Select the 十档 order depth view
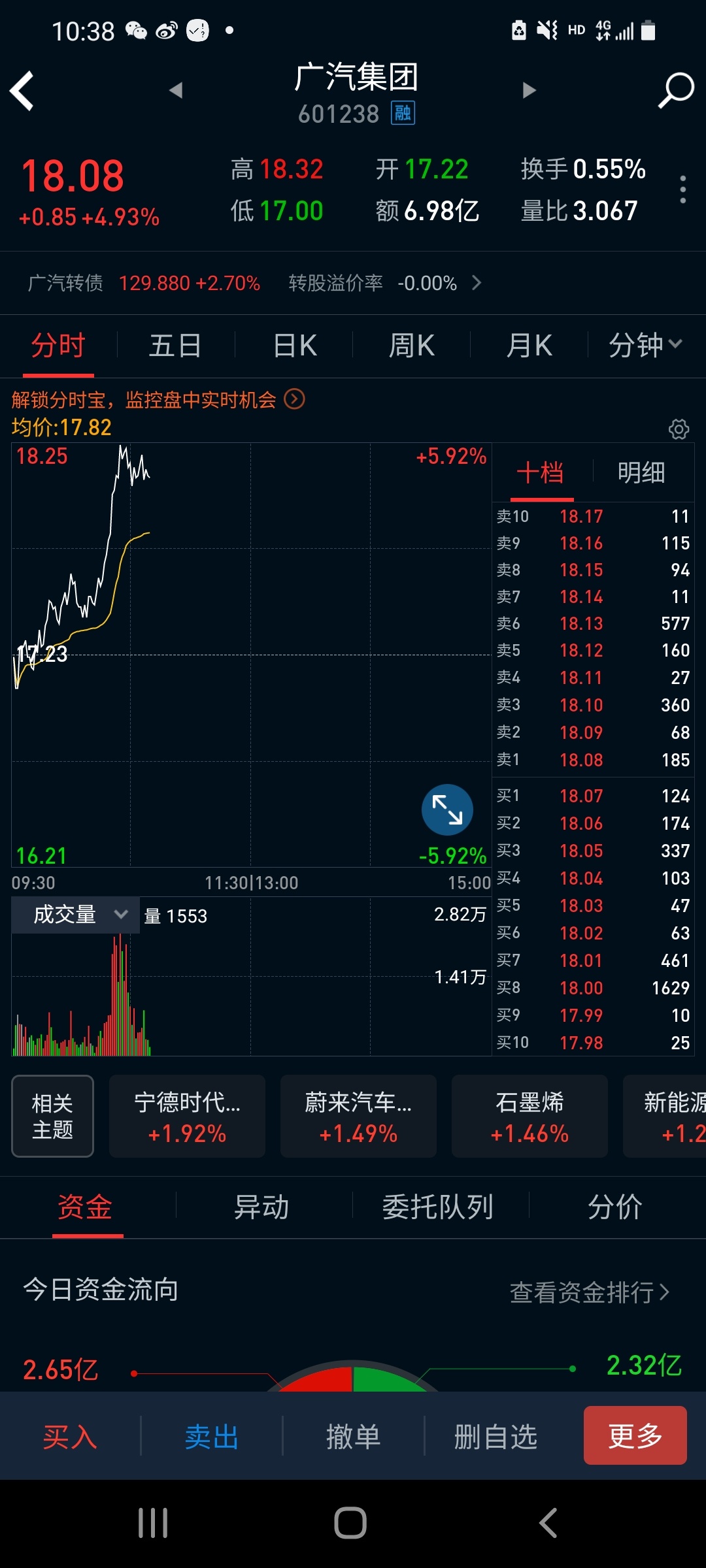Image resolution: width=706 pixels, height=1568 pixels. click(x=541, y=472)
